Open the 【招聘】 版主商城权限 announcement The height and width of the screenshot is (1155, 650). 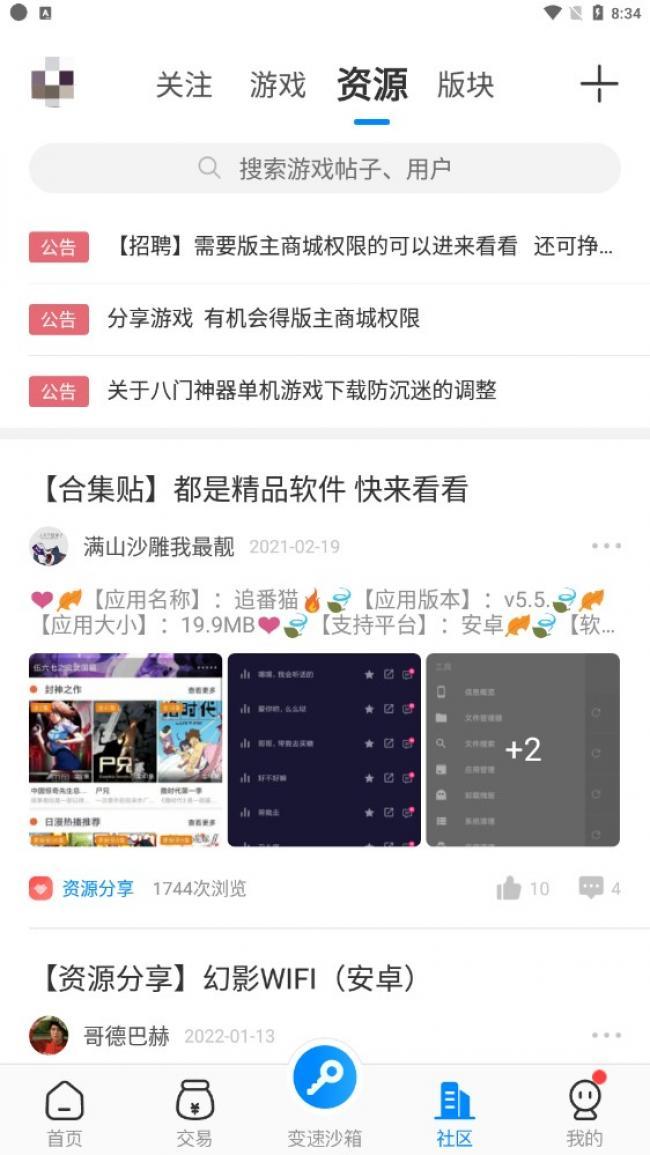point(360,247)
